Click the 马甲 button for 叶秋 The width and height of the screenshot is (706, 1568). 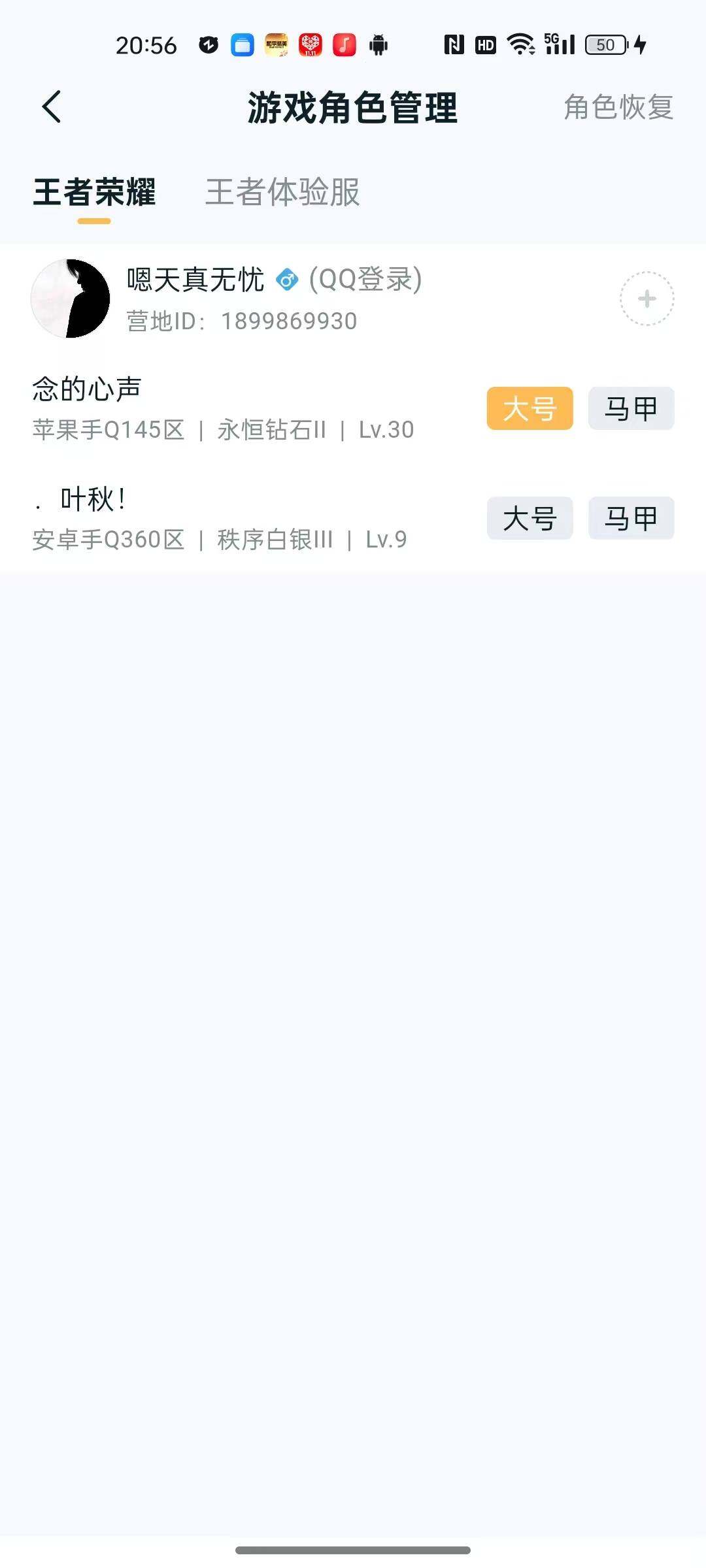coord(630,518)
